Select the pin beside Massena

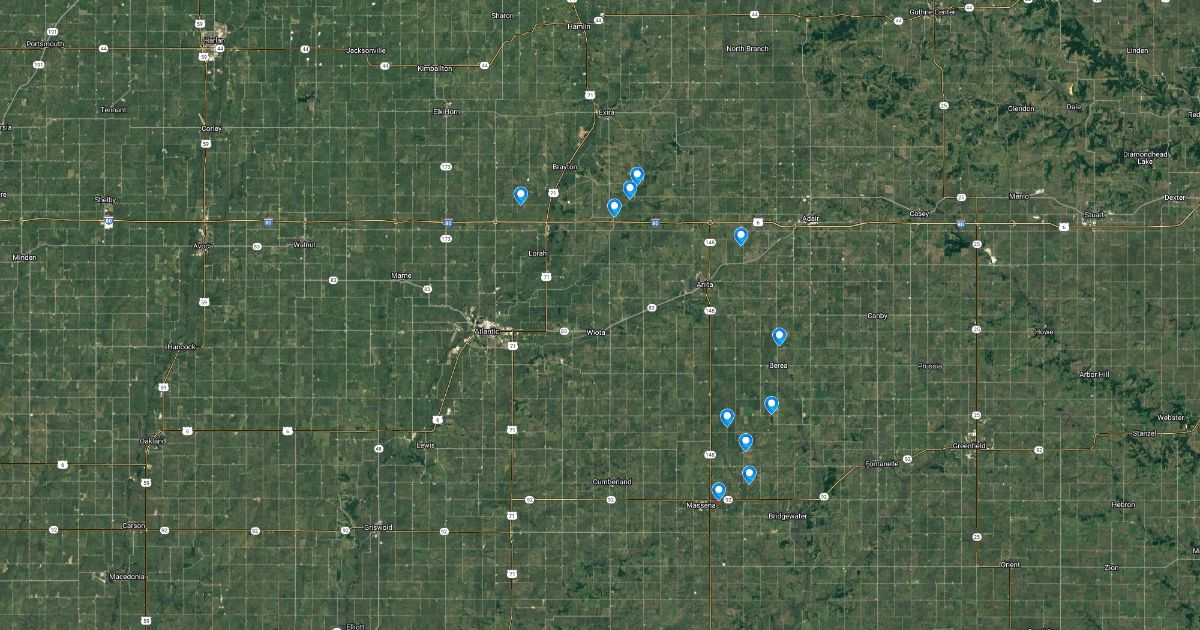(718, 490)
